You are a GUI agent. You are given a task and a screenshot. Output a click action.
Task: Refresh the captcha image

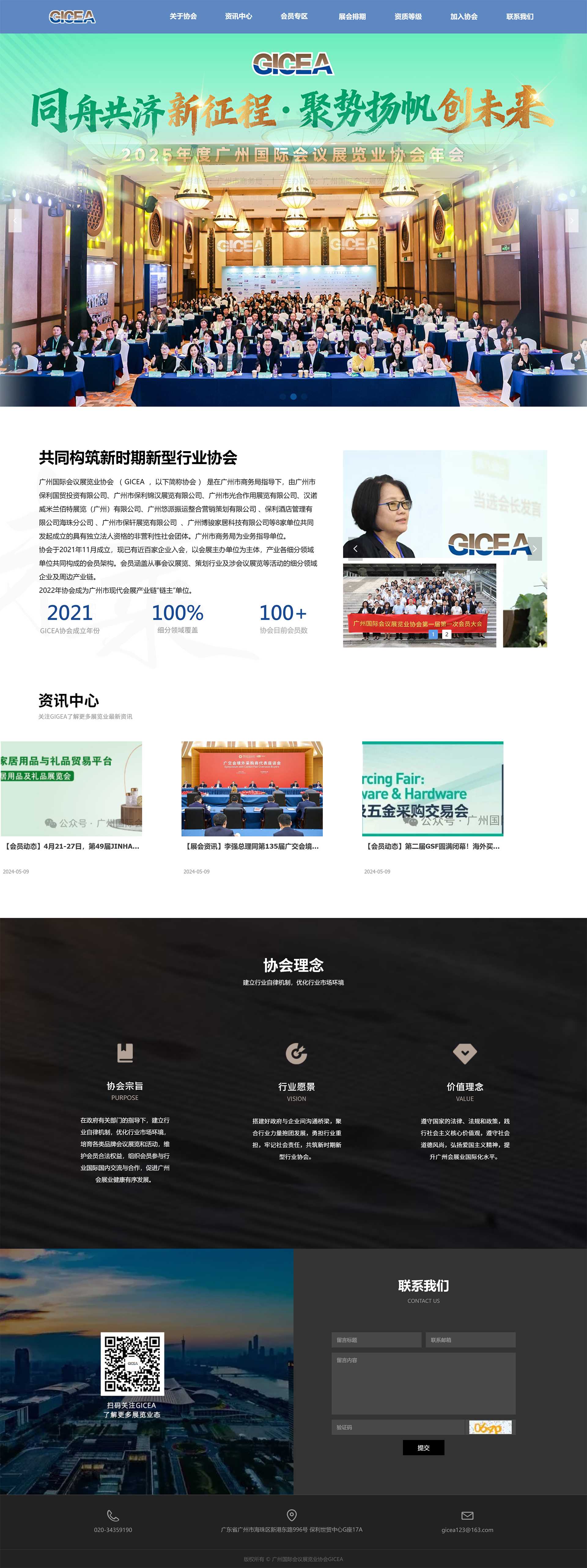tap(490, 1427)
